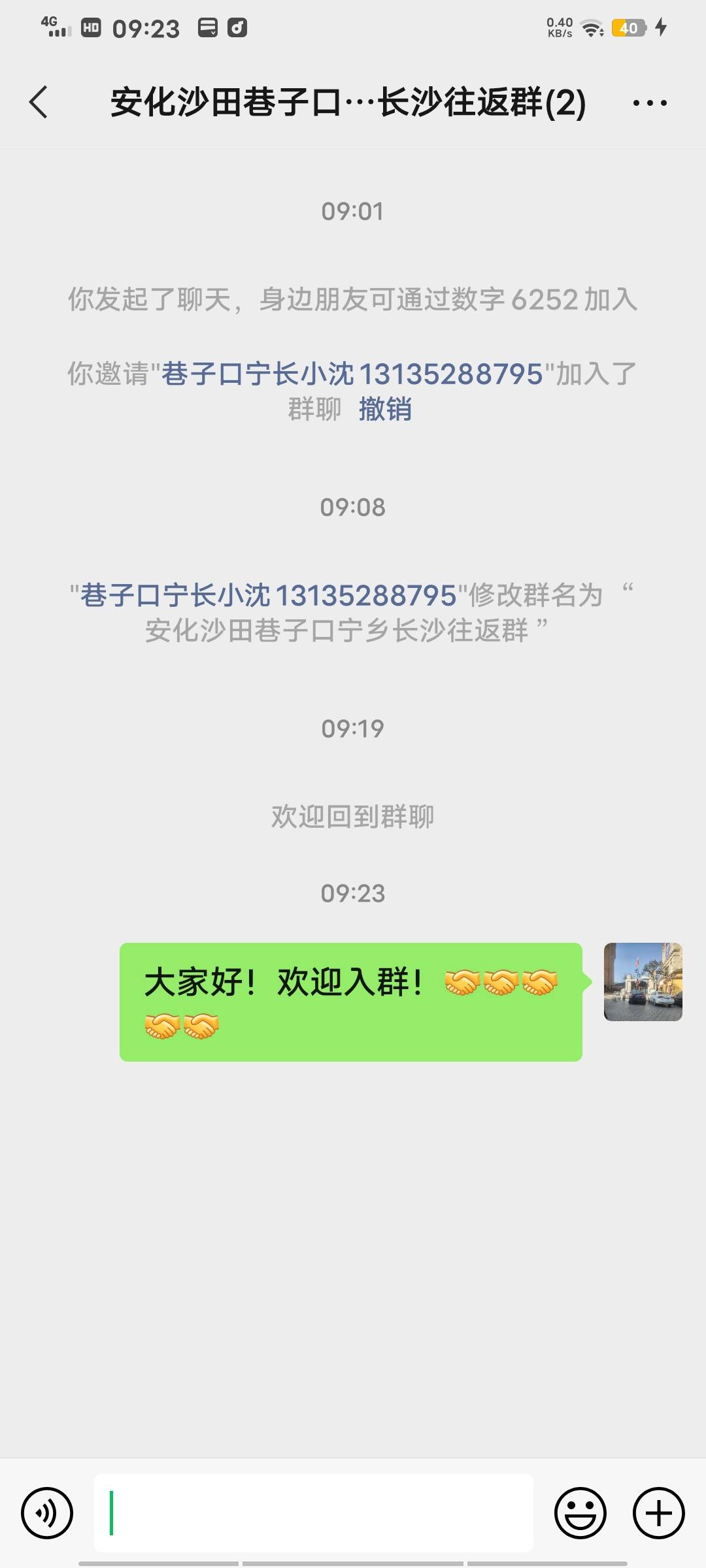Viewport: 706px width, 1568px height.
Task: Open the group chat info menu
Action: (650, 103)
